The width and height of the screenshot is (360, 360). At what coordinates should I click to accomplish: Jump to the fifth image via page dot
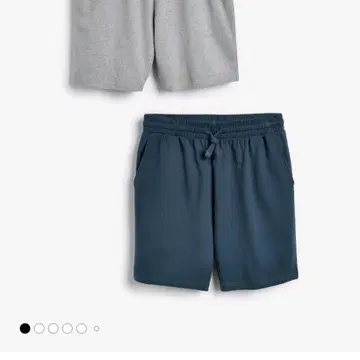[x=81, y=328]
